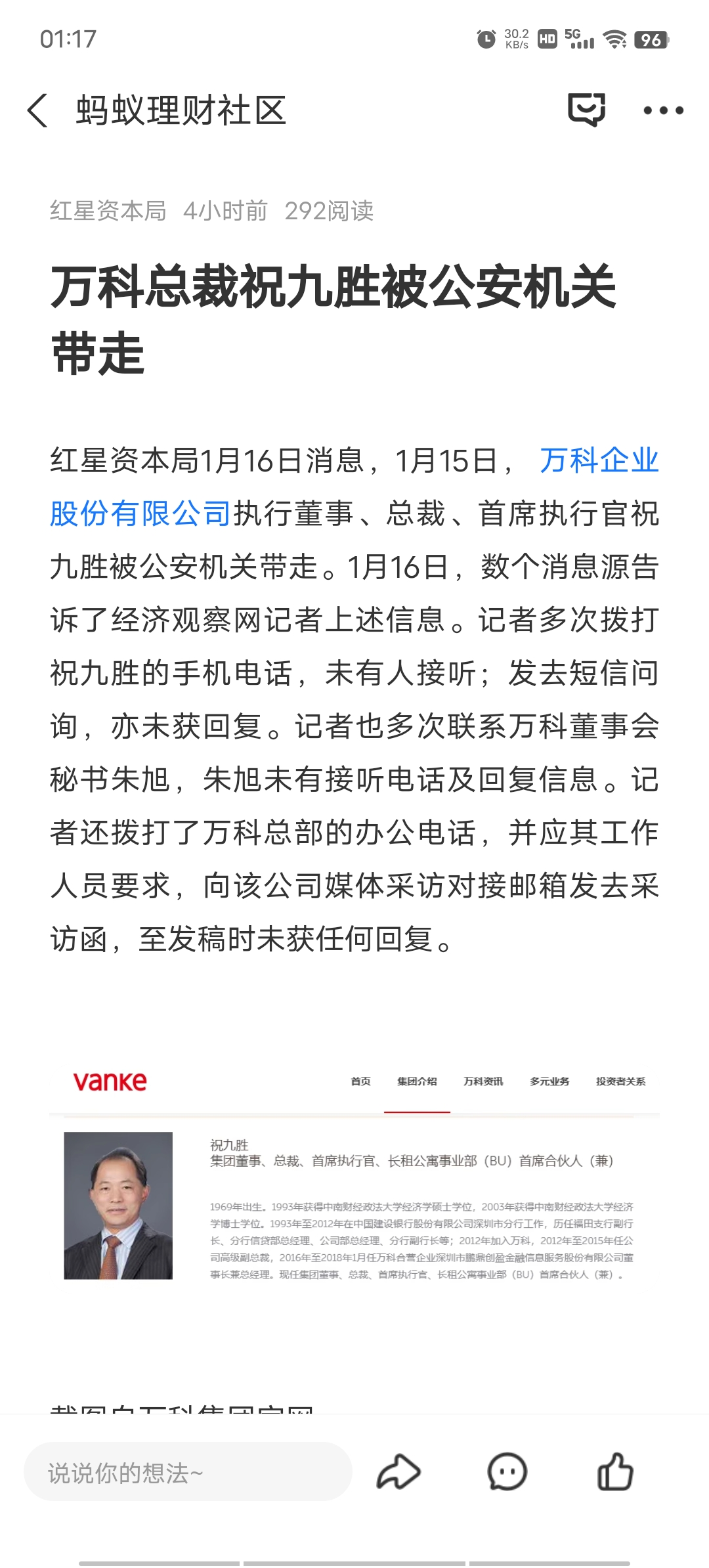The width and height of the screenshot is (709, 1568).
Task: Open the 万科资讯 menu item
Action: click(484, 1081)
